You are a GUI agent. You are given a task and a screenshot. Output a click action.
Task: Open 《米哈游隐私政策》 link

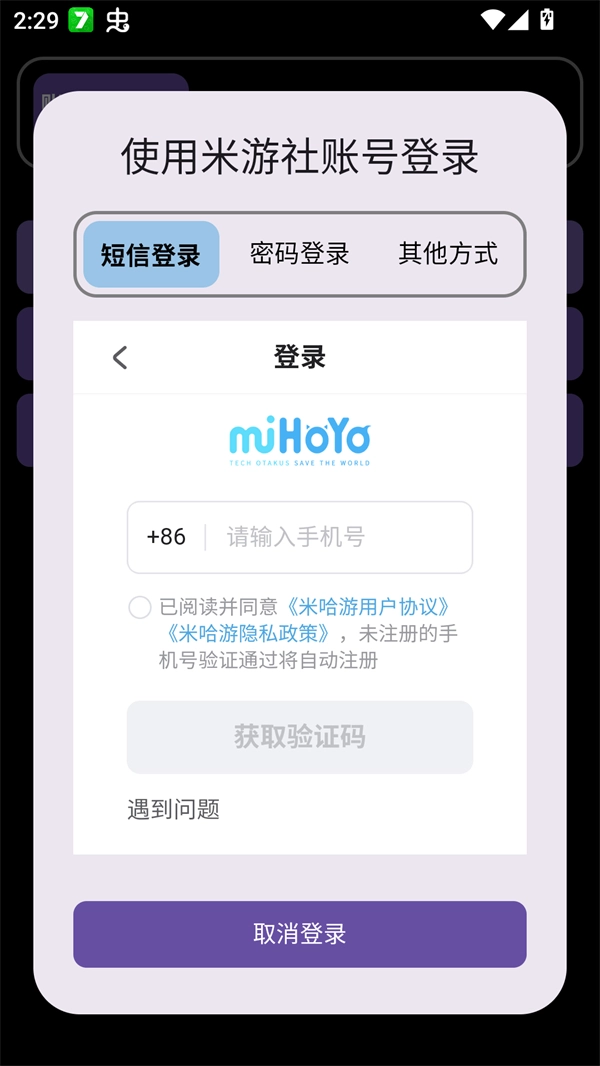coord(248,633)
